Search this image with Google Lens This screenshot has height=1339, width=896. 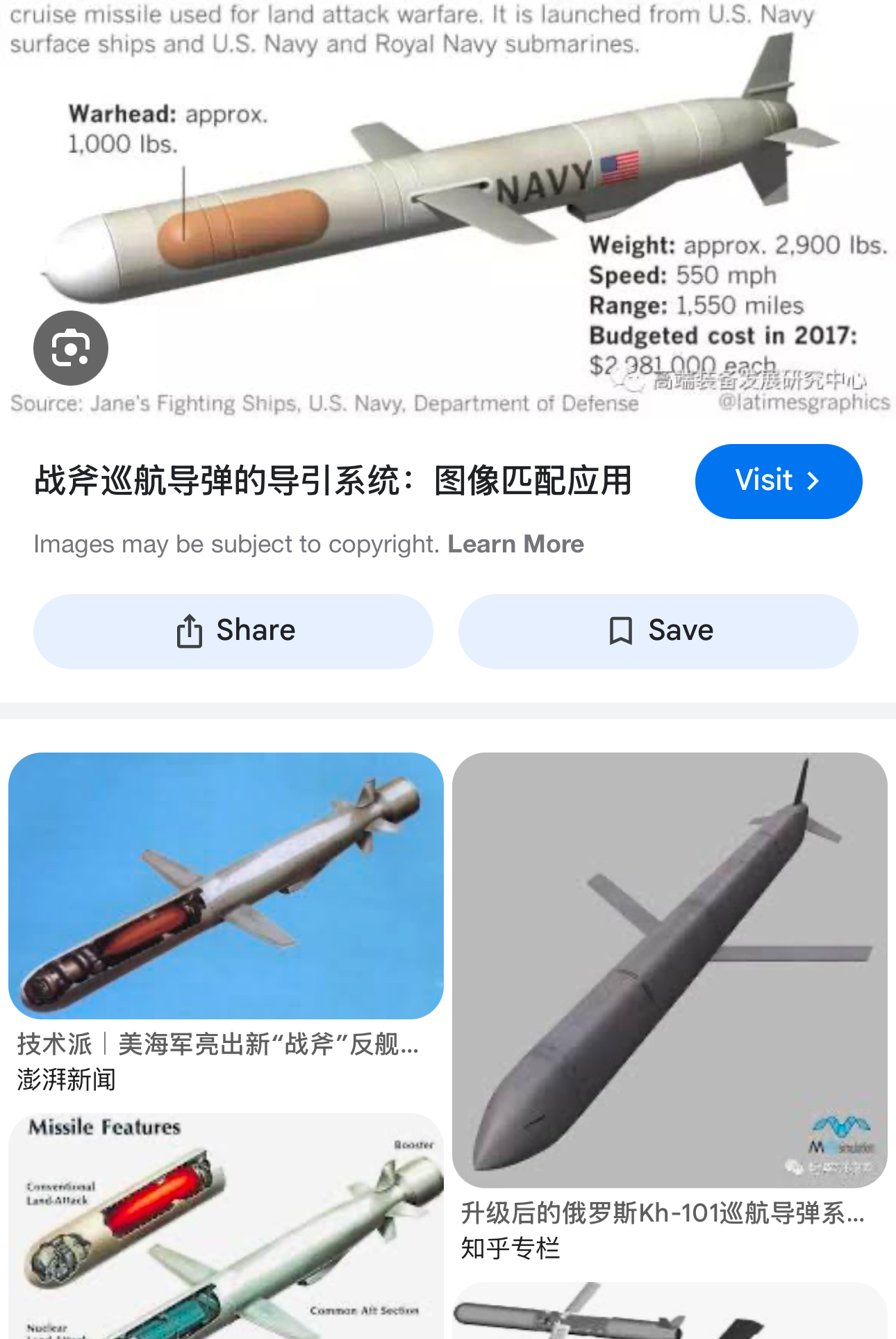[71, 348]
